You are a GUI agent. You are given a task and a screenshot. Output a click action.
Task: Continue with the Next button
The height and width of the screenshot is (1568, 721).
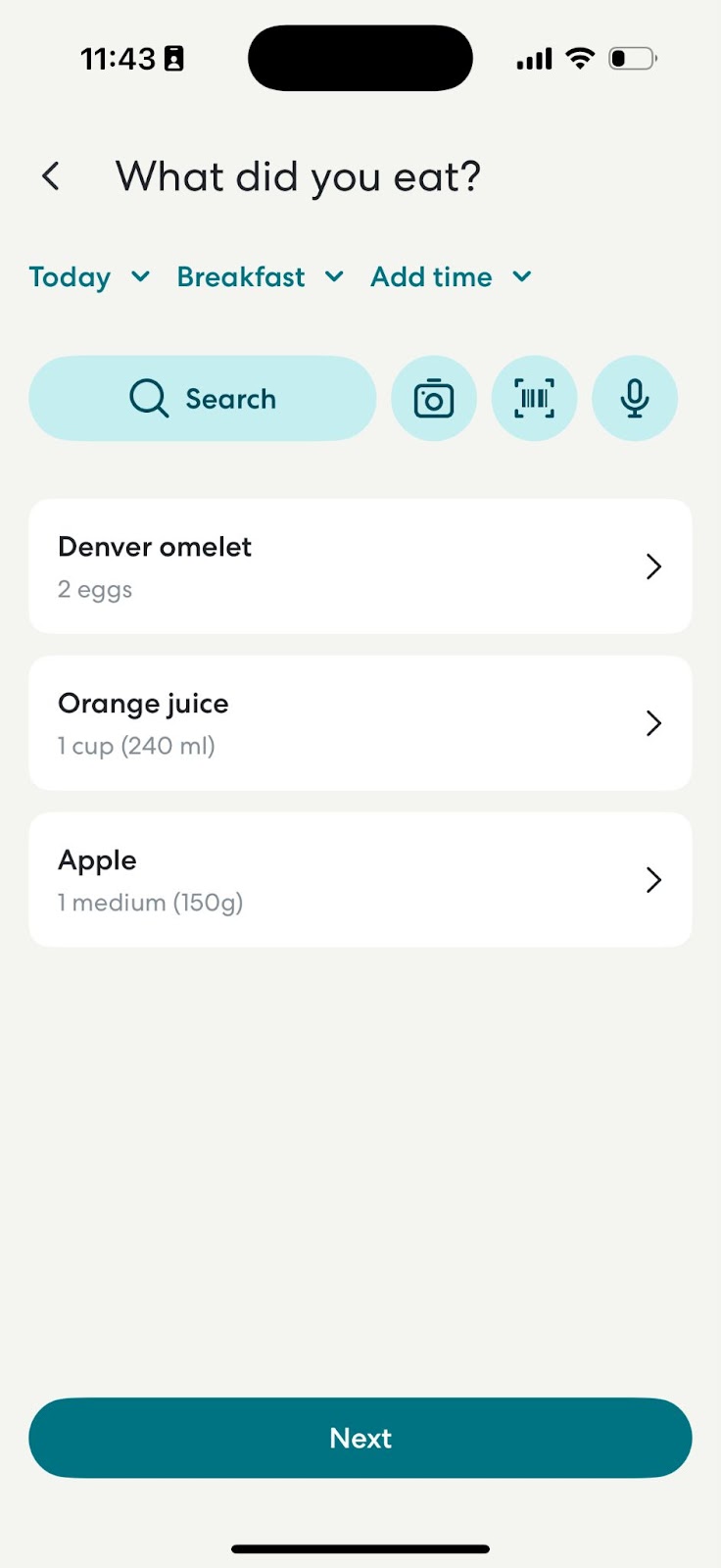point(360,1438)
